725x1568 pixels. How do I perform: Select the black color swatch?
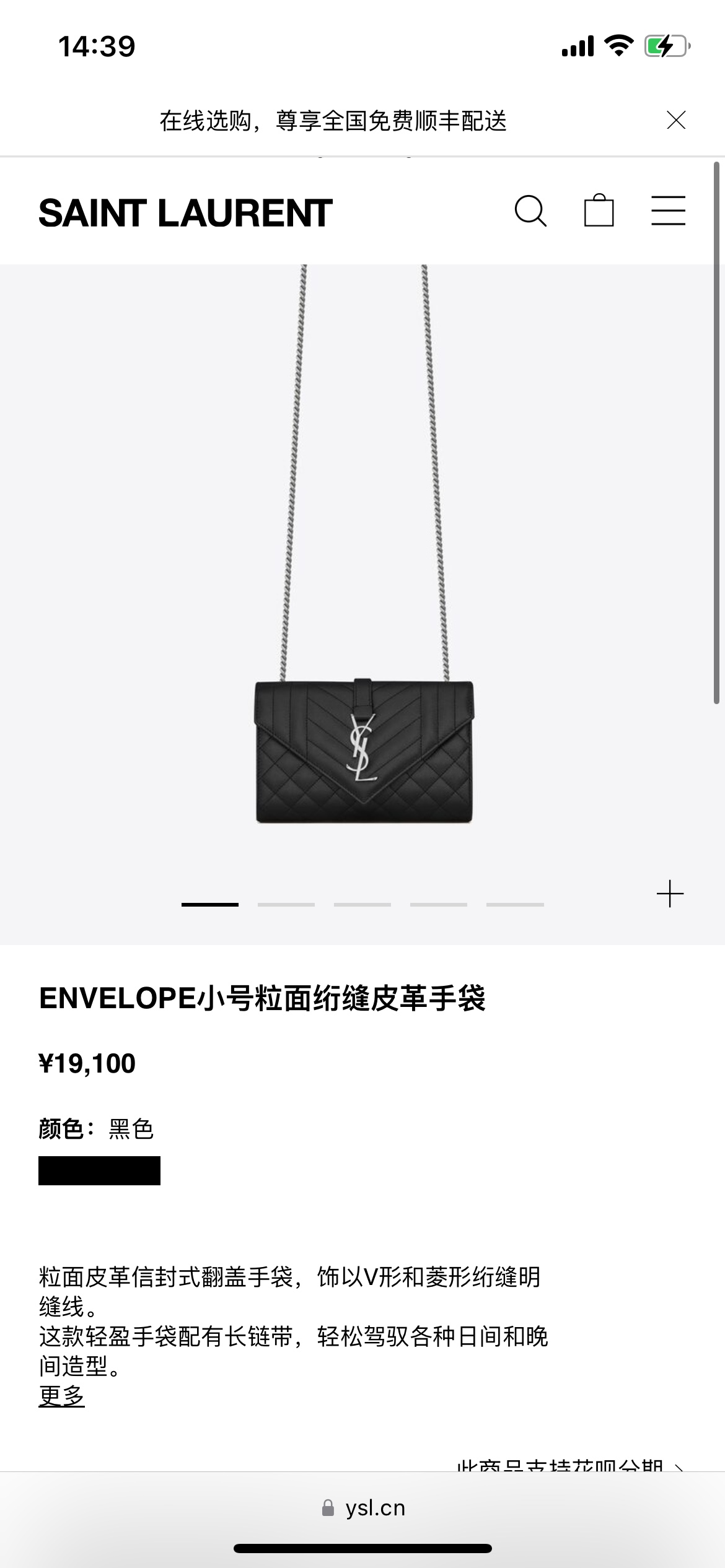[99, 1170]
